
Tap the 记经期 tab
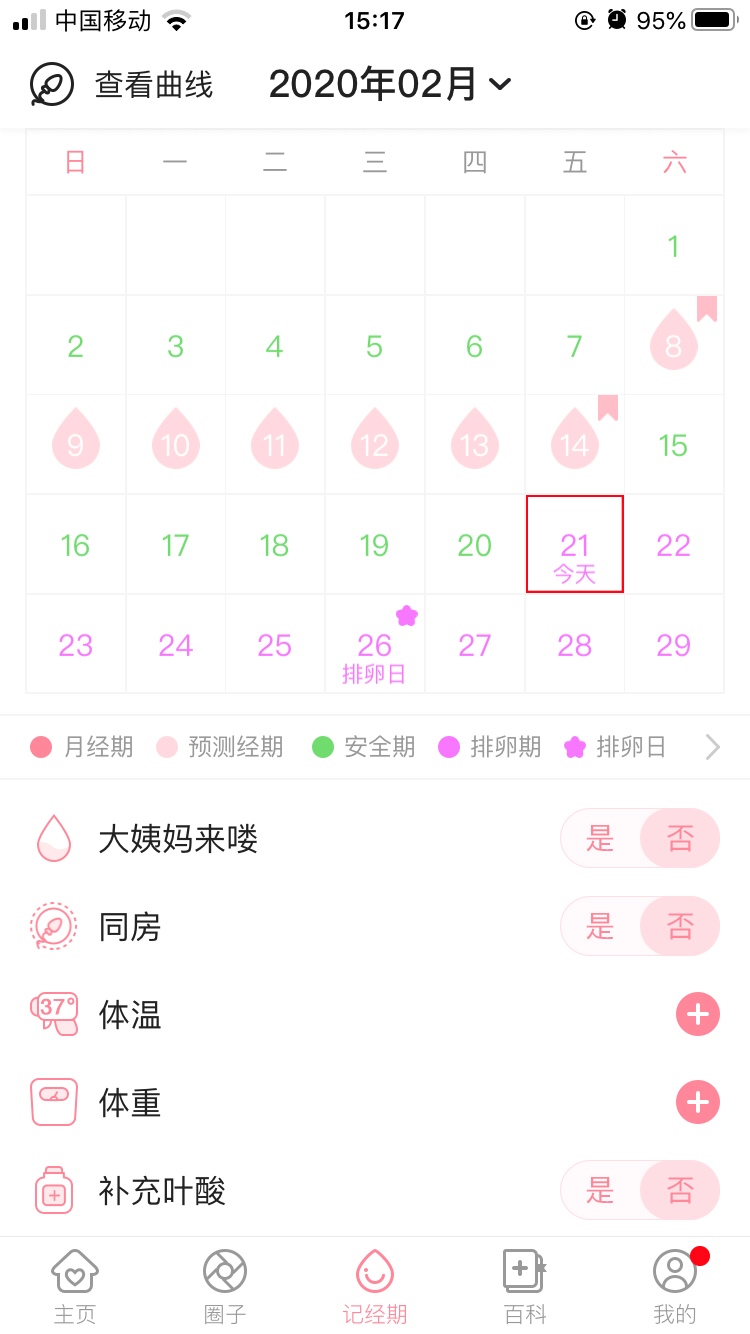(375, 1286)
